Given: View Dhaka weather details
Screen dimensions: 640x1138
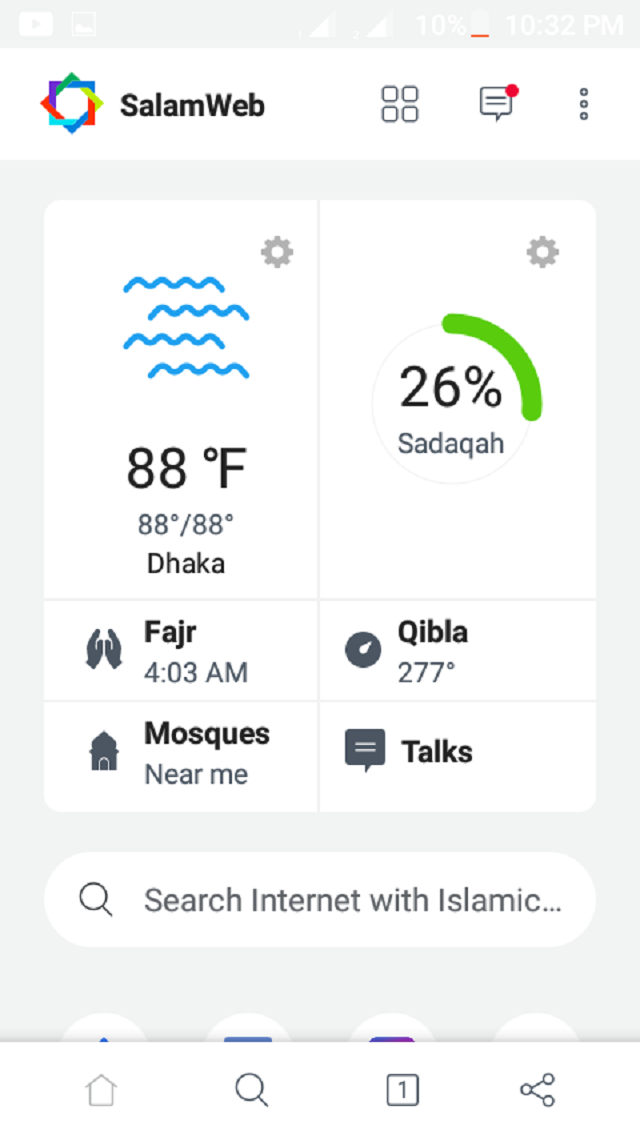Looking at the screenshot, I should point(186,470).
